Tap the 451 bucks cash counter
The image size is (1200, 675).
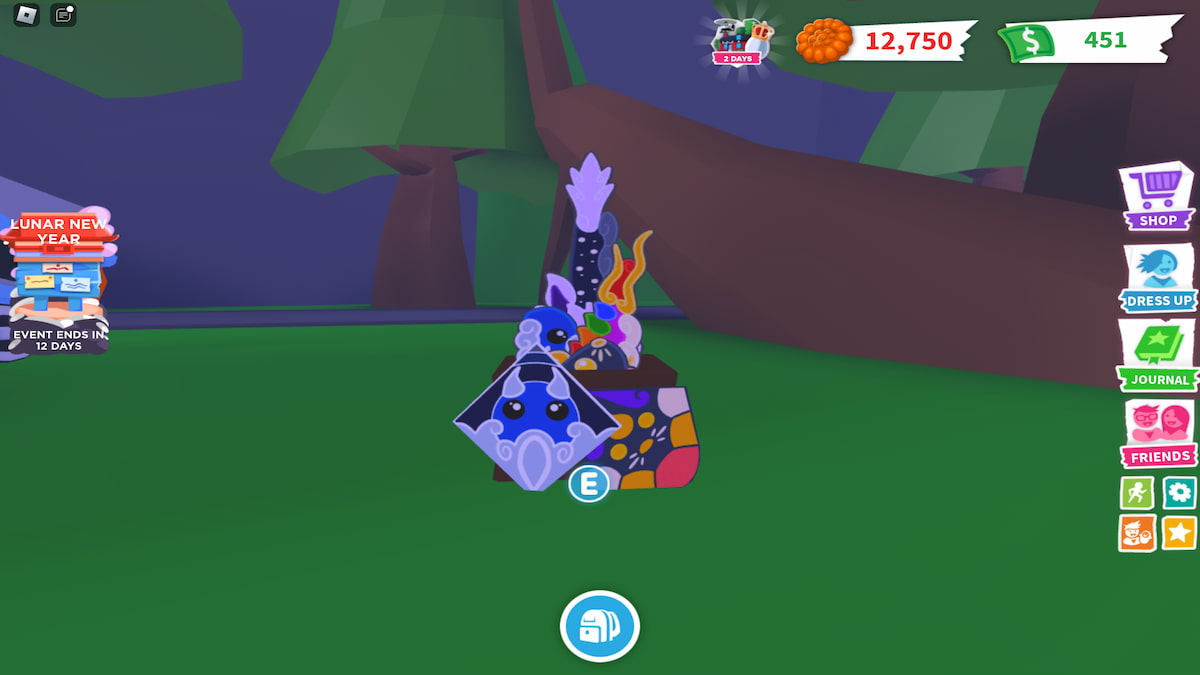click(x=1085, y=41)
